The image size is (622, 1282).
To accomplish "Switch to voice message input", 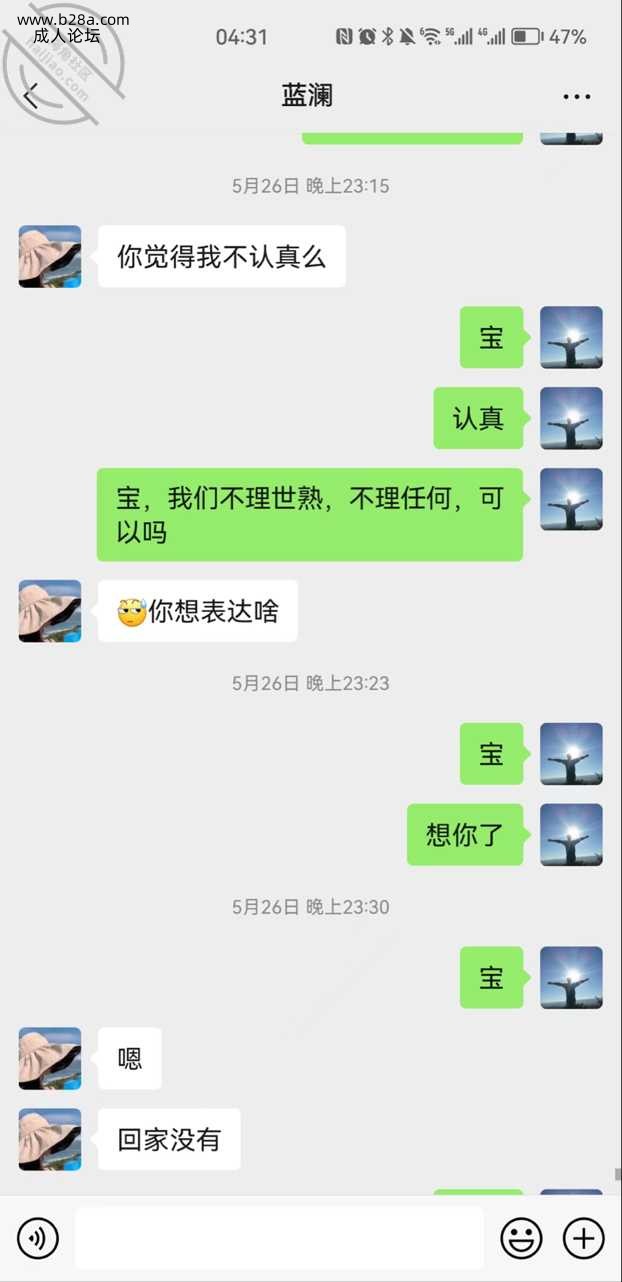I will point(38,1239).
